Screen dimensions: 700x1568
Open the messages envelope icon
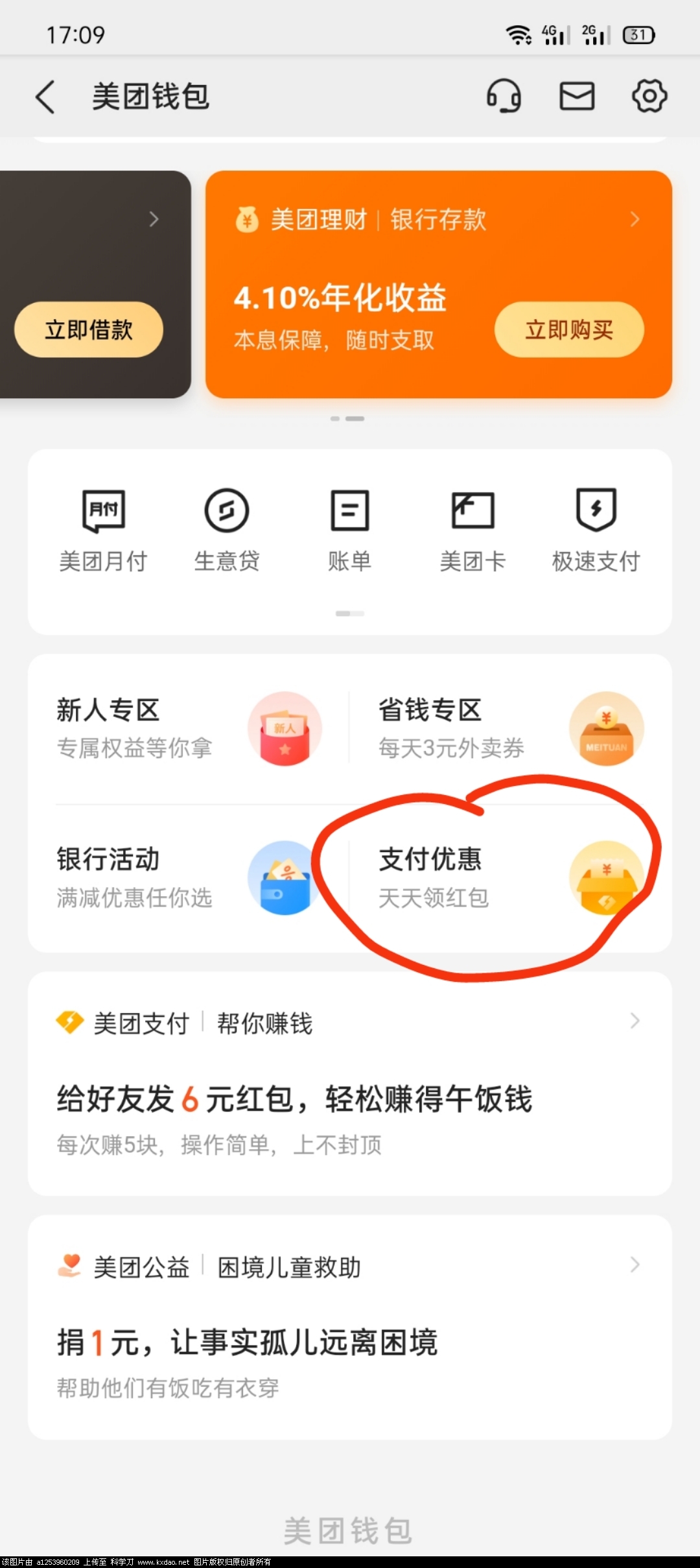click(x=577, y=97)
